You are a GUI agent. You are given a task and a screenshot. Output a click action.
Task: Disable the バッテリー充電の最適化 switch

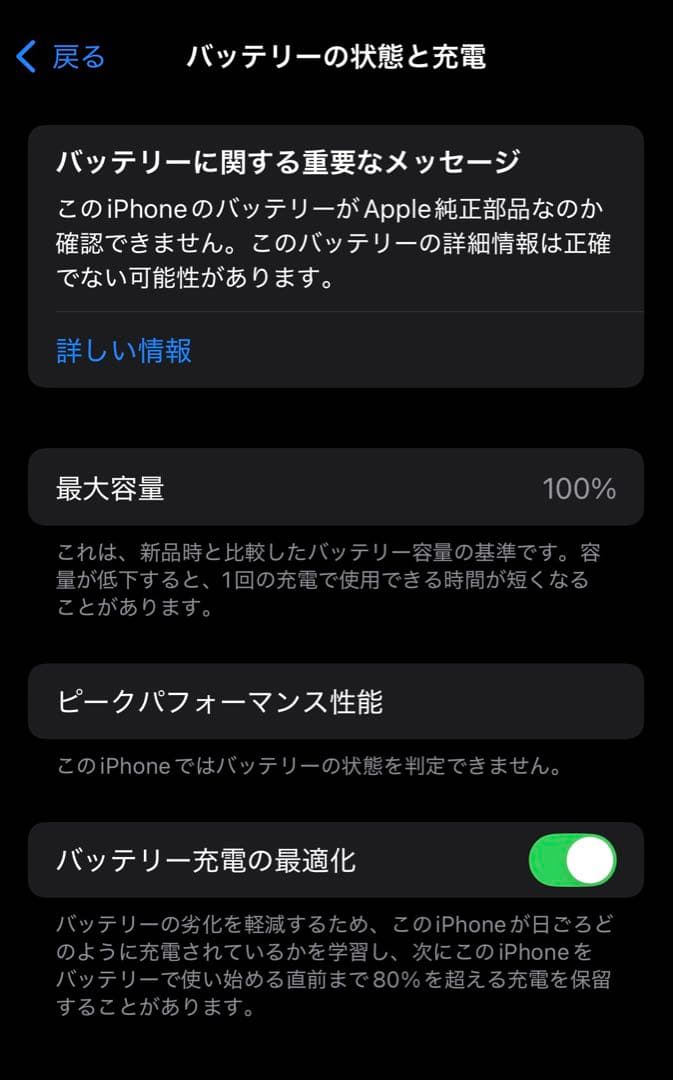pos(572,860)
